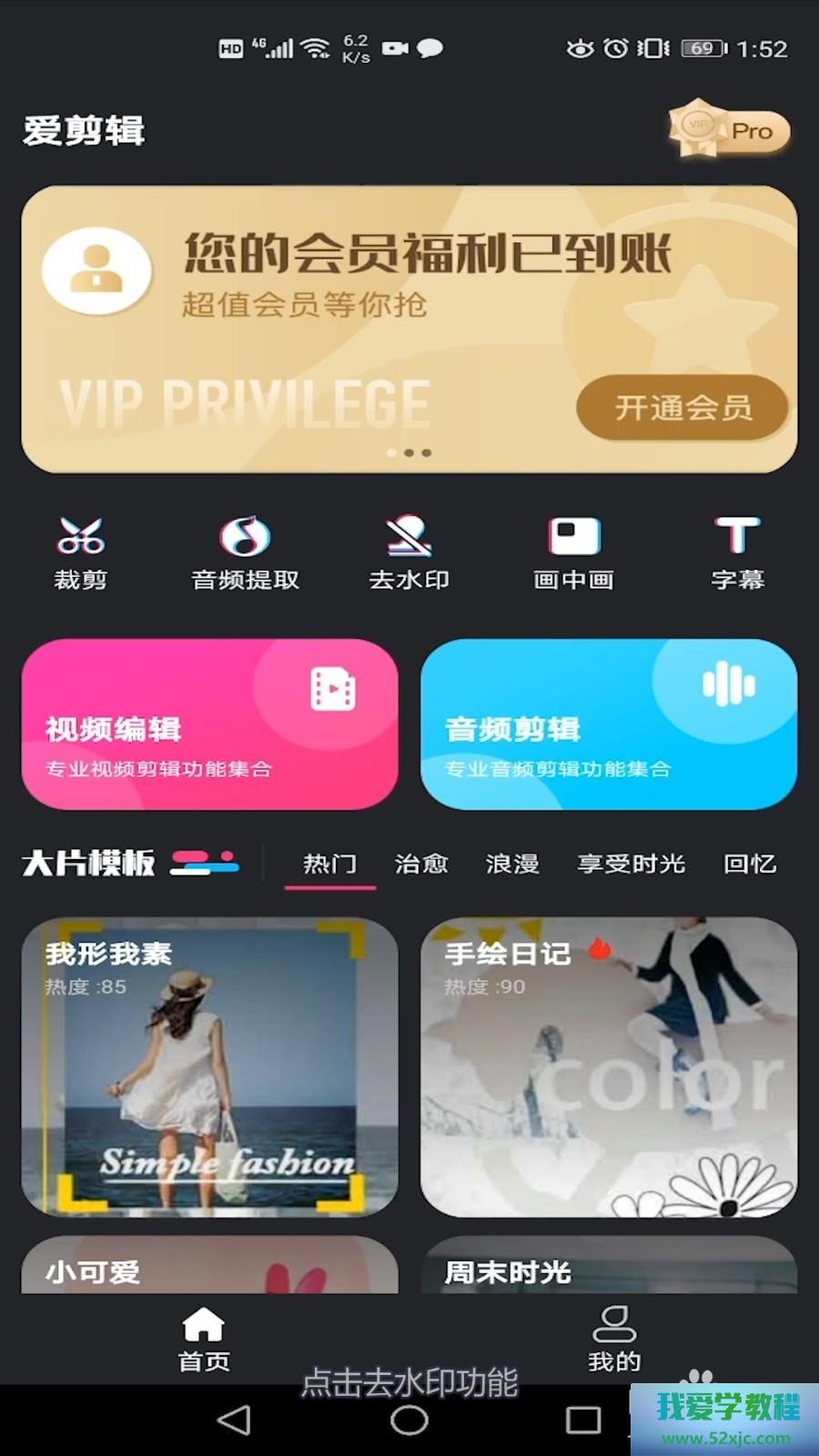Open the 我形我素 template
Image resolution: width=819 pixels, height=1456 pixels.
pos(209,1067)
